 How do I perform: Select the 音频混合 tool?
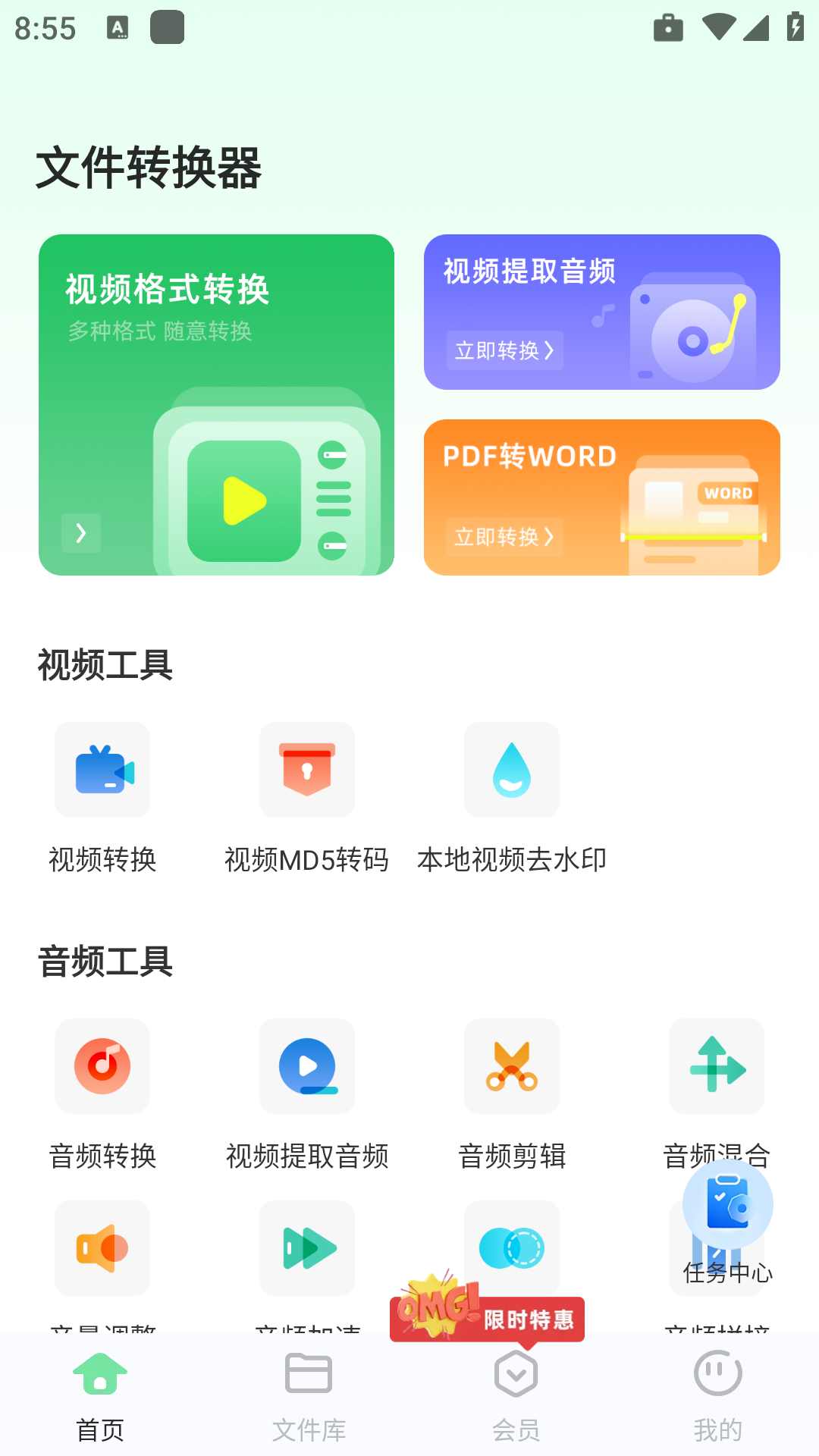(716, 1066)
